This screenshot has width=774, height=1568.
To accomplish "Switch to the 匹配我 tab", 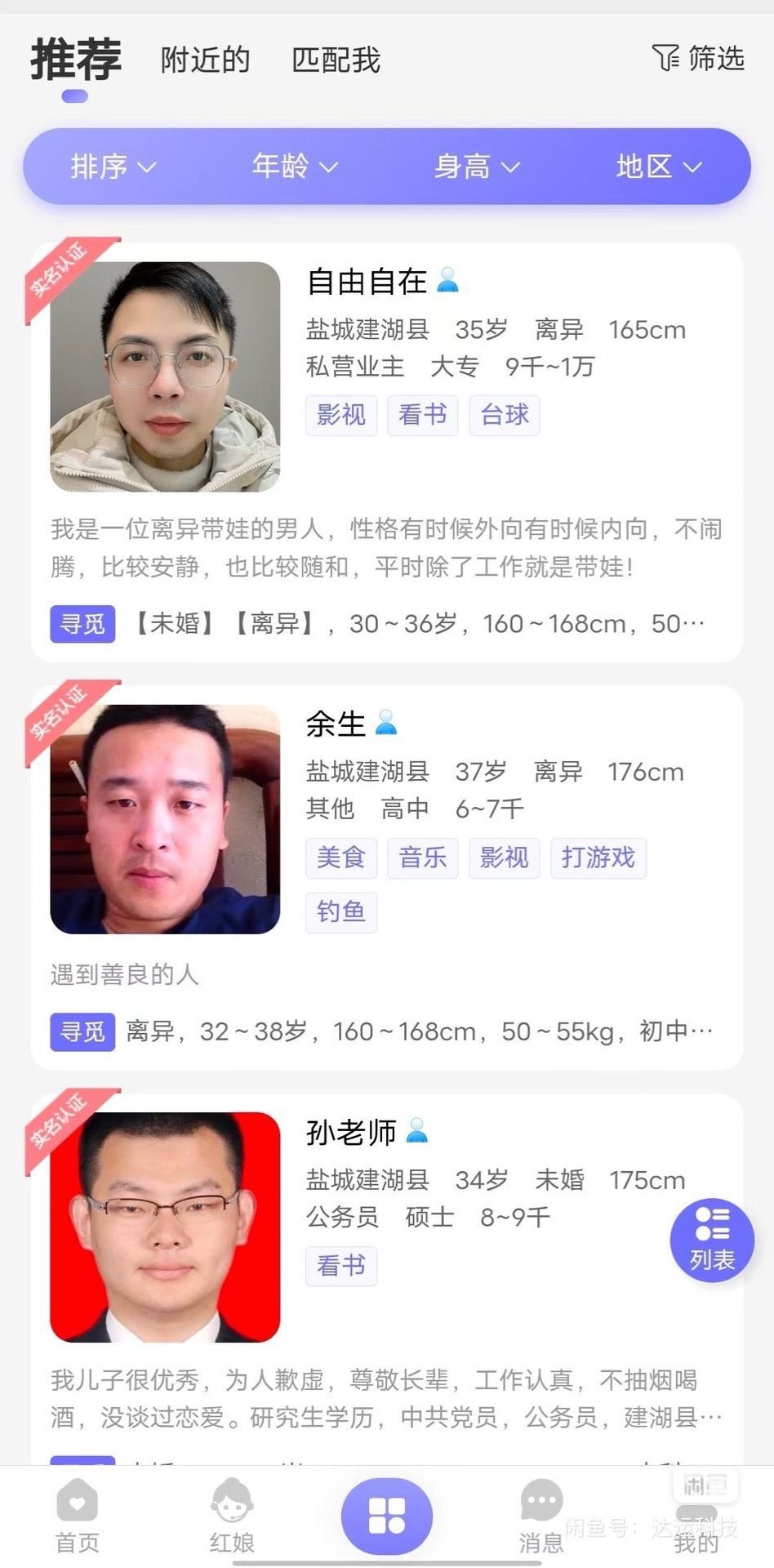I will pyautogui.click(x=336, y=60).
